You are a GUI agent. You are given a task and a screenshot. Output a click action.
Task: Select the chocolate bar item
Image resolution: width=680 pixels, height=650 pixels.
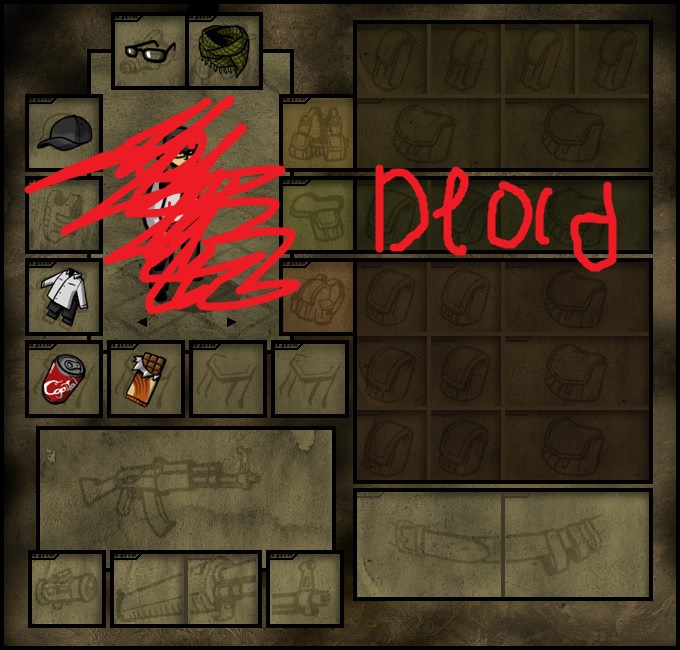click(x=145, y=379)
